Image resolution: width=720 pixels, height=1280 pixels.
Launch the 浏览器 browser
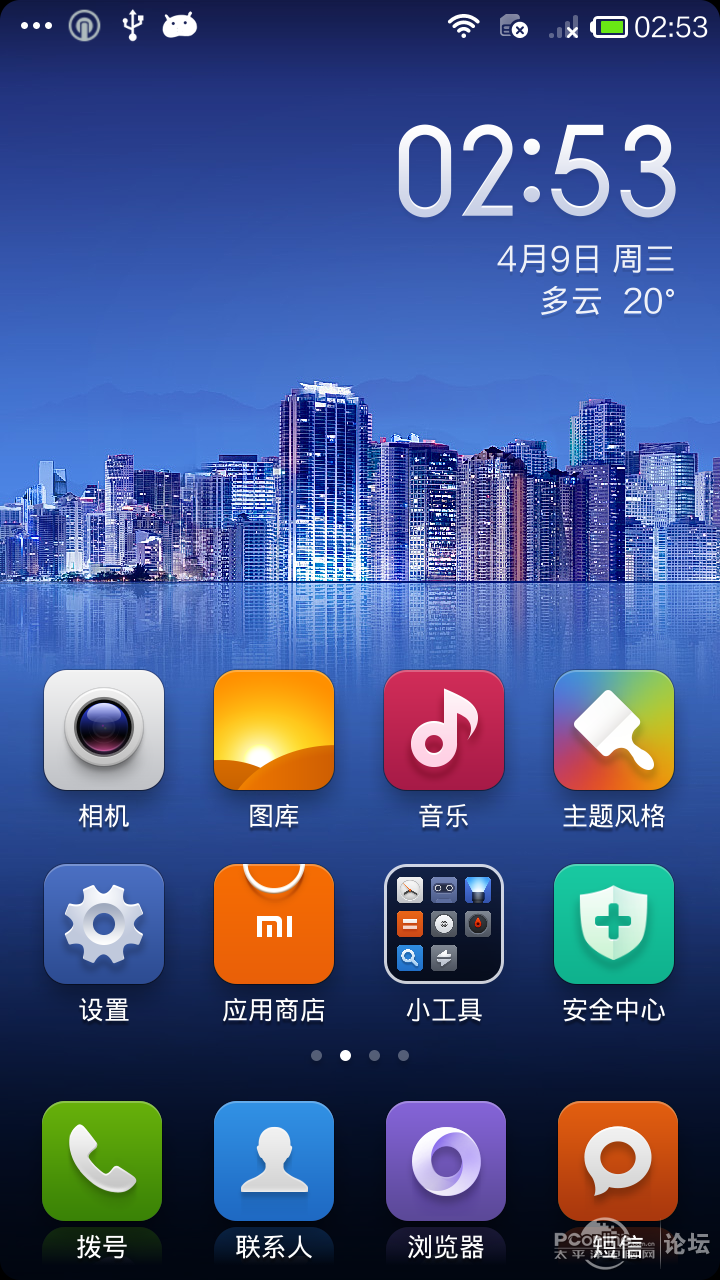click(446, 1161)
